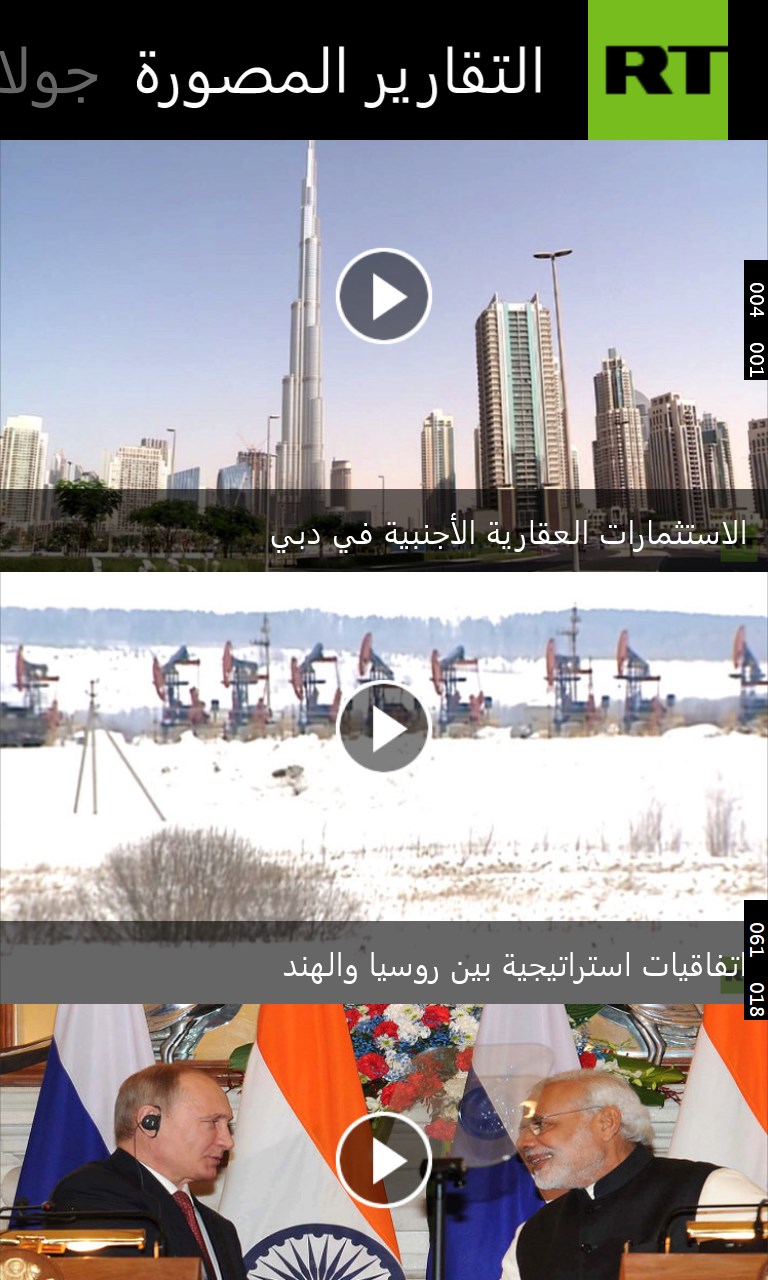Play the Dubai foreign real estate investments video
Image resolution: width=768 pixels, height=1280 pixels.
pyautogui.click(x=384, y=297)
